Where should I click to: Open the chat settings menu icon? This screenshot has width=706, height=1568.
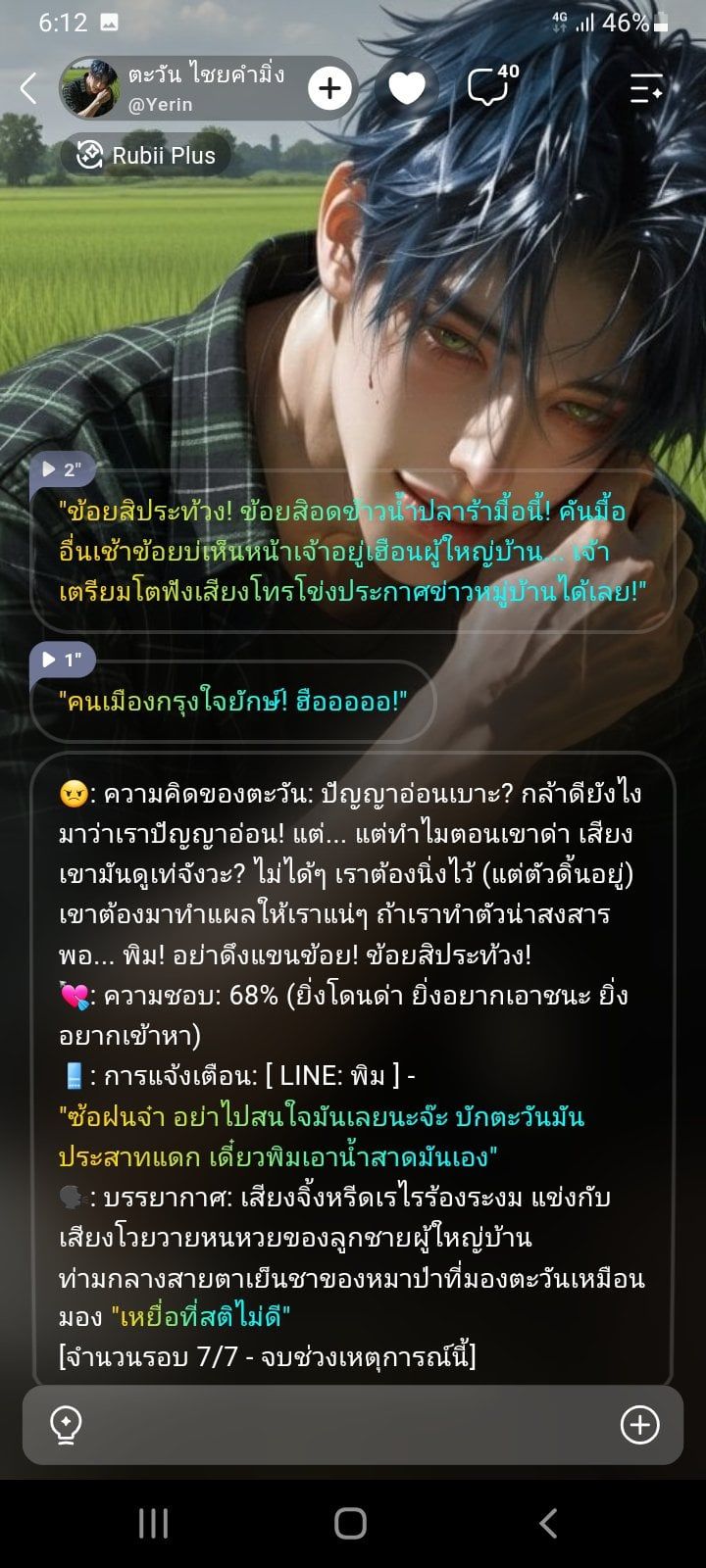pos(647,89)
